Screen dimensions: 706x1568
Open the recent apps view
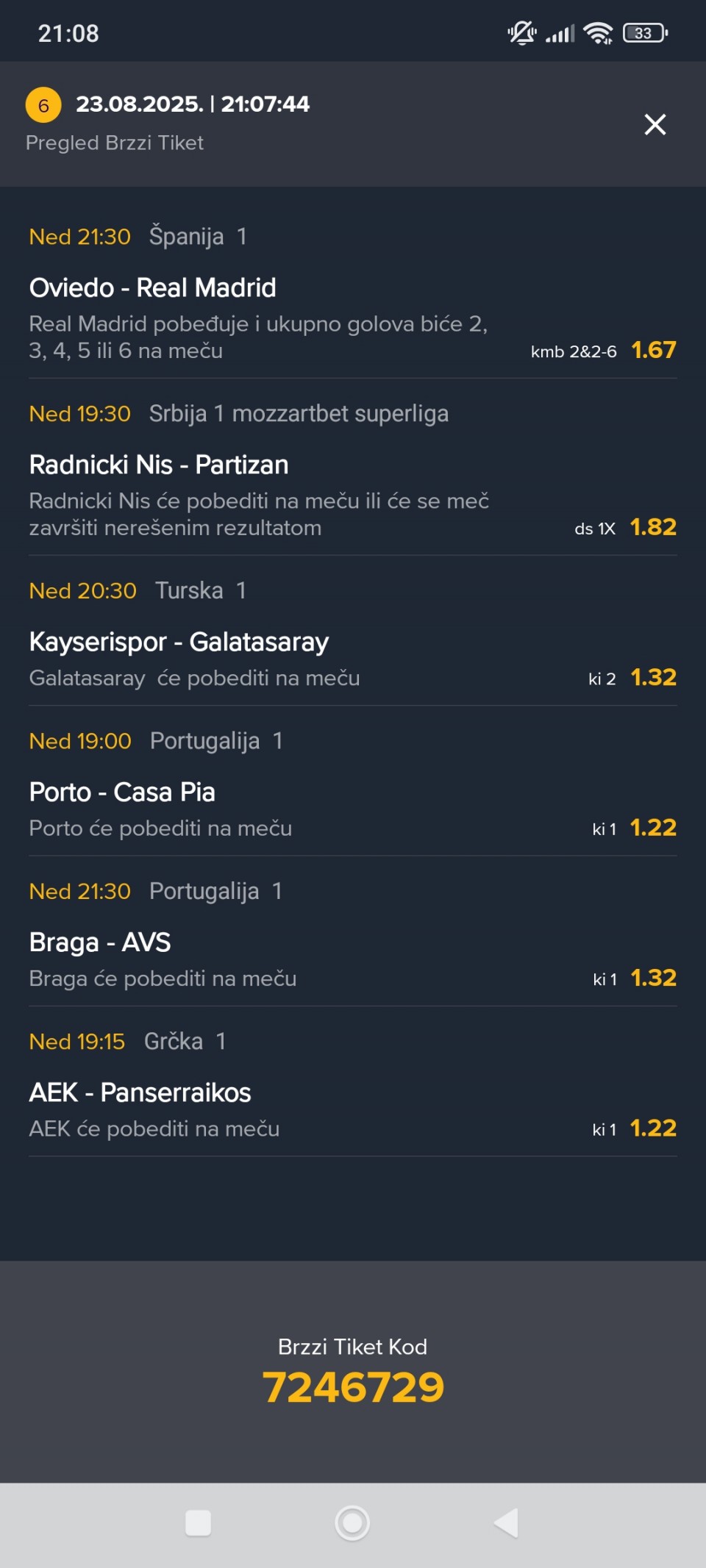pos(198,1522)
